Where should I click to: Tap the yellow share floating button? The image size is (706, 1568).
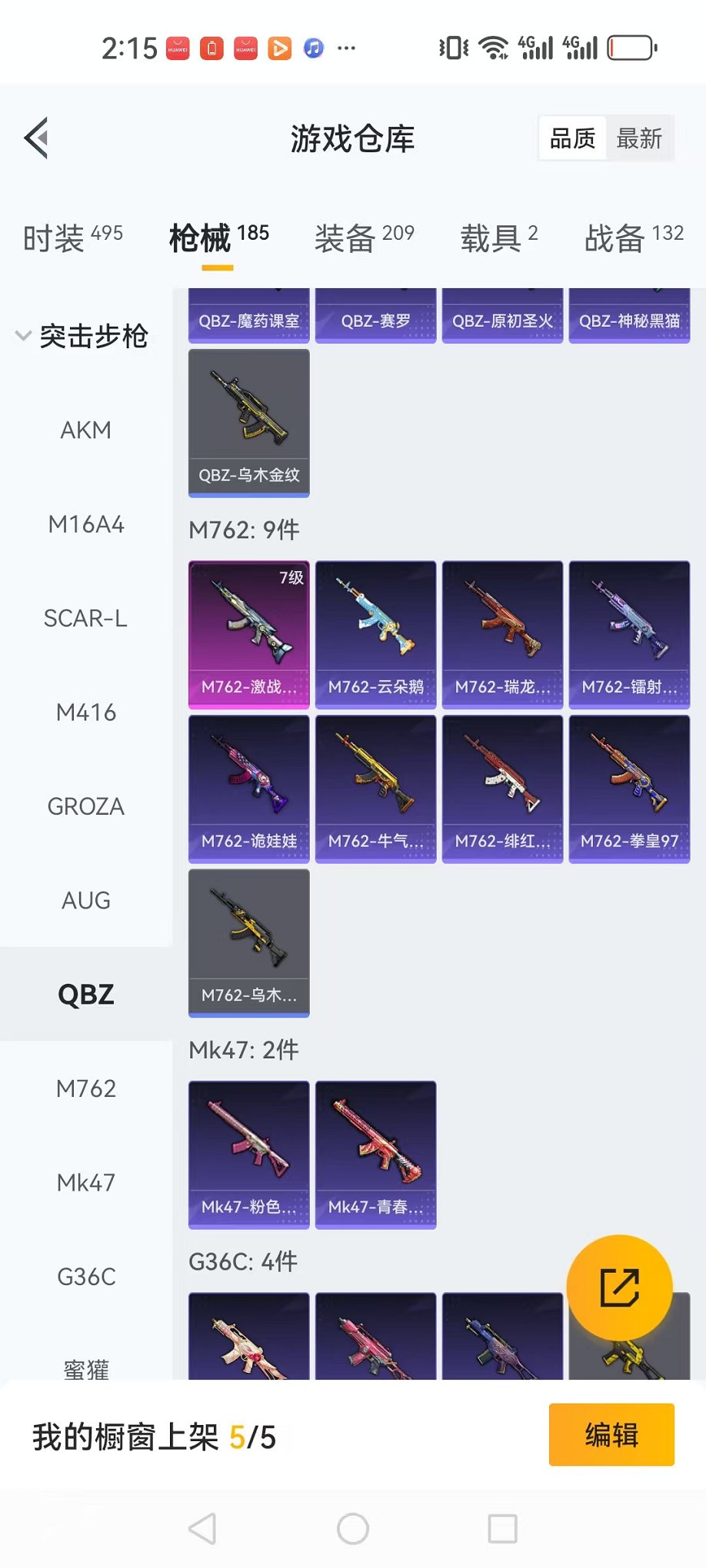(x=619, y=1287)
